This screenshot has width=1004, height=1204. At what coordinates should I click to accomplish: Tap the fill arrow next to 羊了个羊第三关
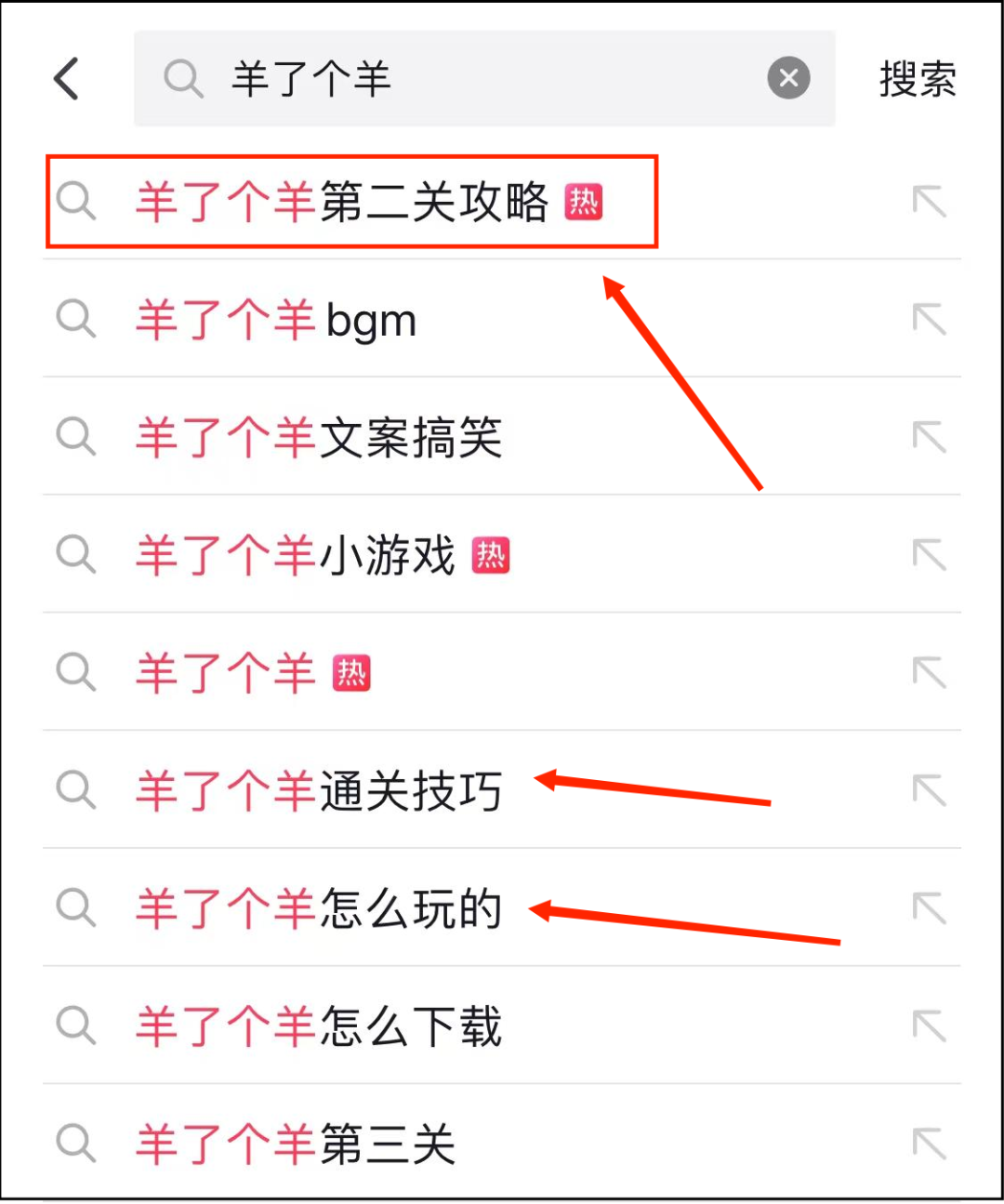pyautogui.click(x=929, y=1144)
